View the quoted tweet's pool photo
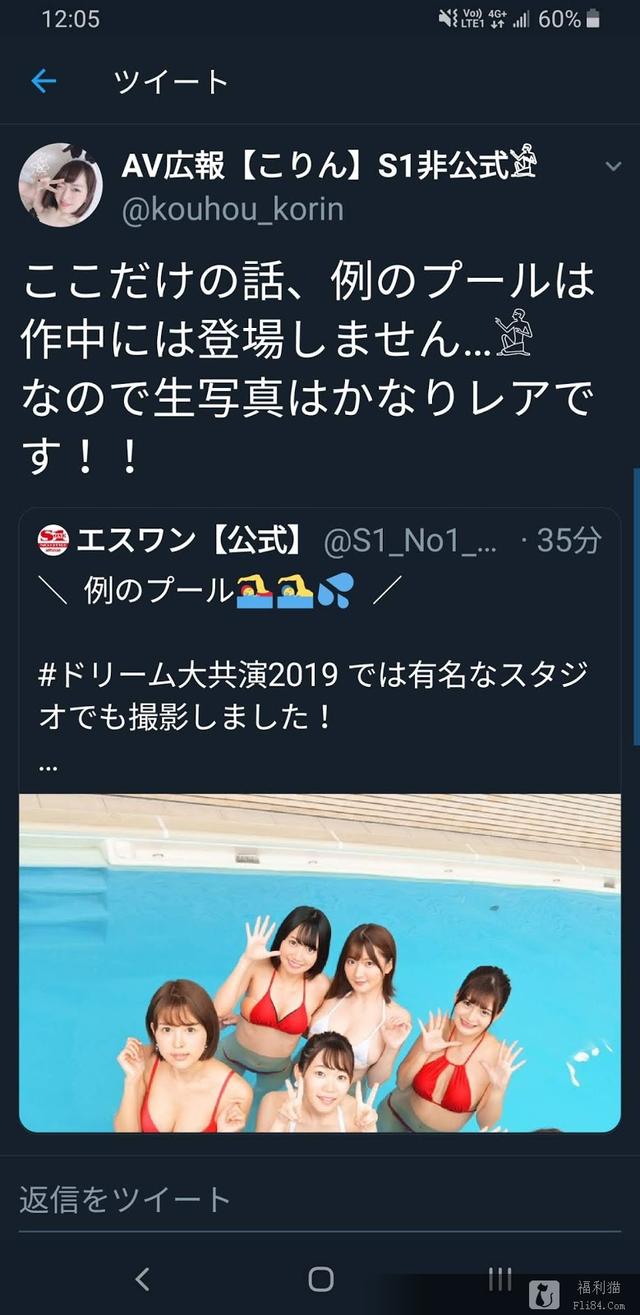This screenshot has height=1315, width=640. tap(320, 962)
